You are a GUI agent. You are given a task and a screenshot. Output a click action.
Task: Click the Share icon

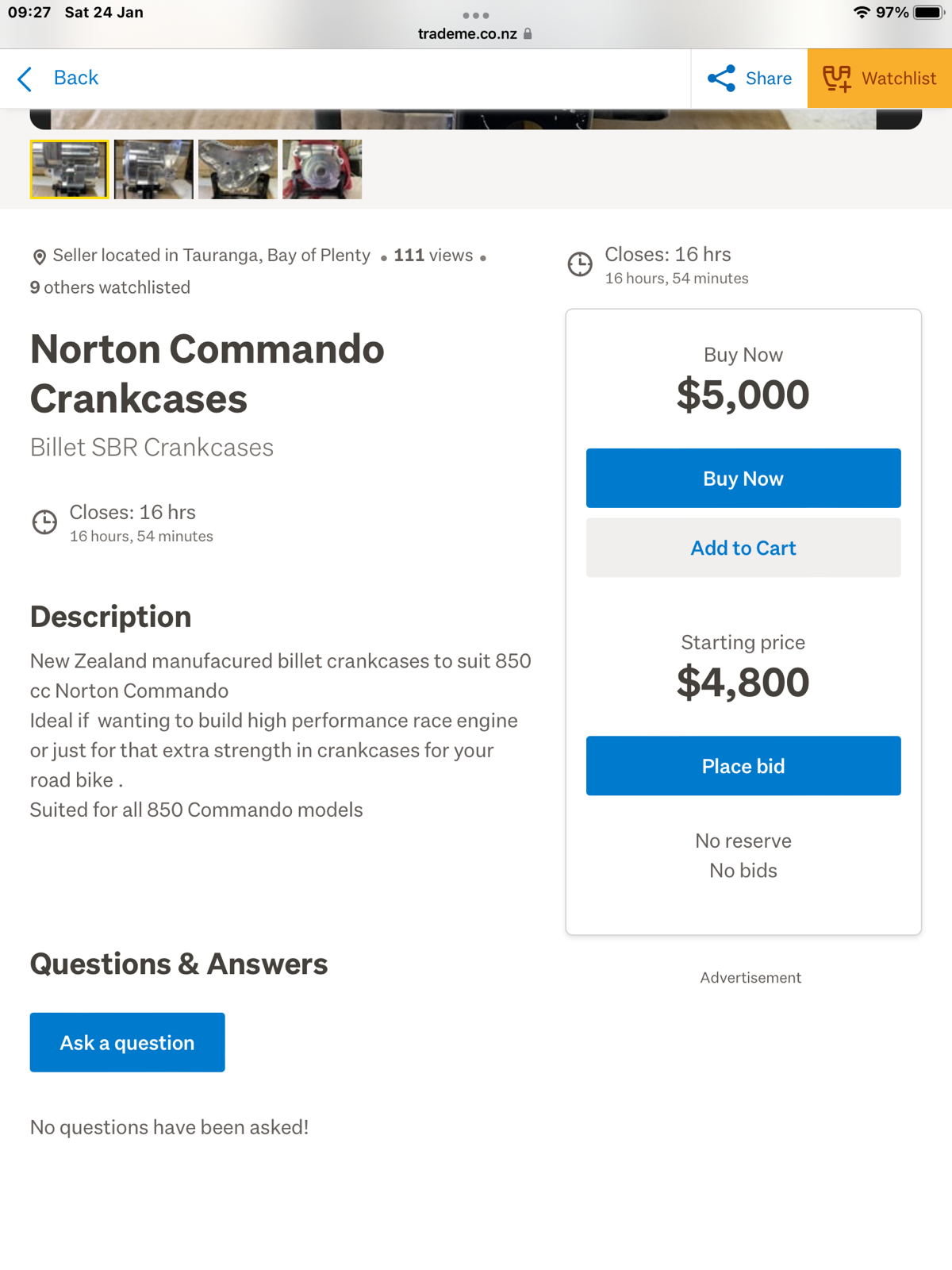[x=722, y=78]
